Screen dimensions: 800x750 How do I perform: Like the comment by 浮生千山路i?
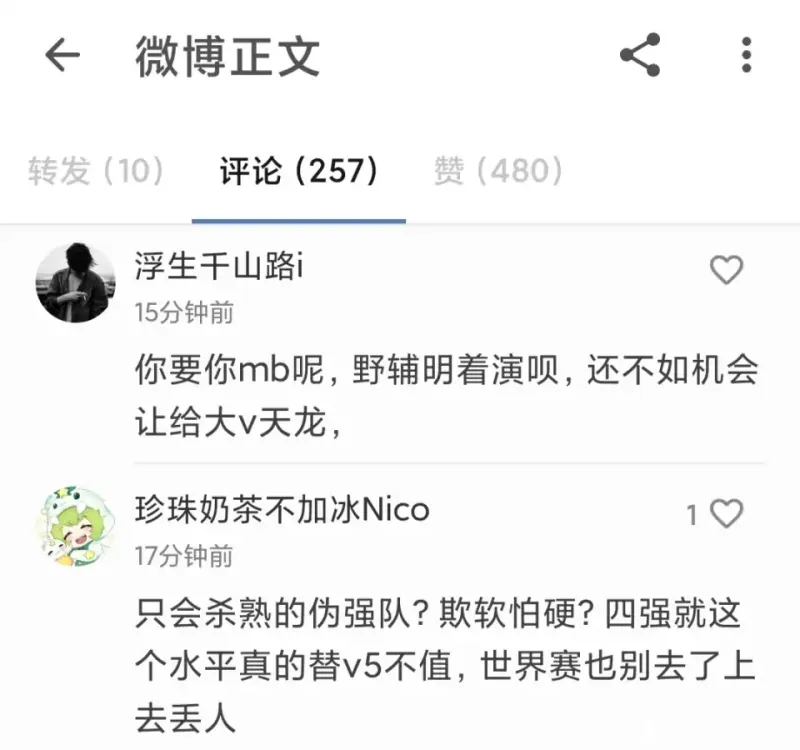pos(726,269)
